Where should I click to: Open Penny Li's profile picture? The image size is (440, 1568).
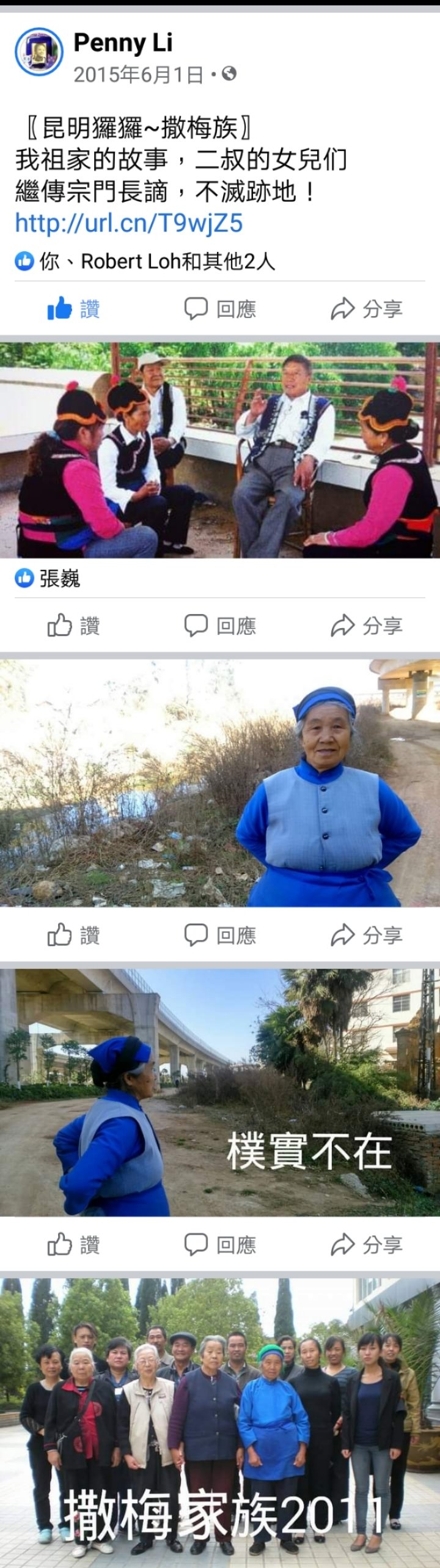click(39, 51)
